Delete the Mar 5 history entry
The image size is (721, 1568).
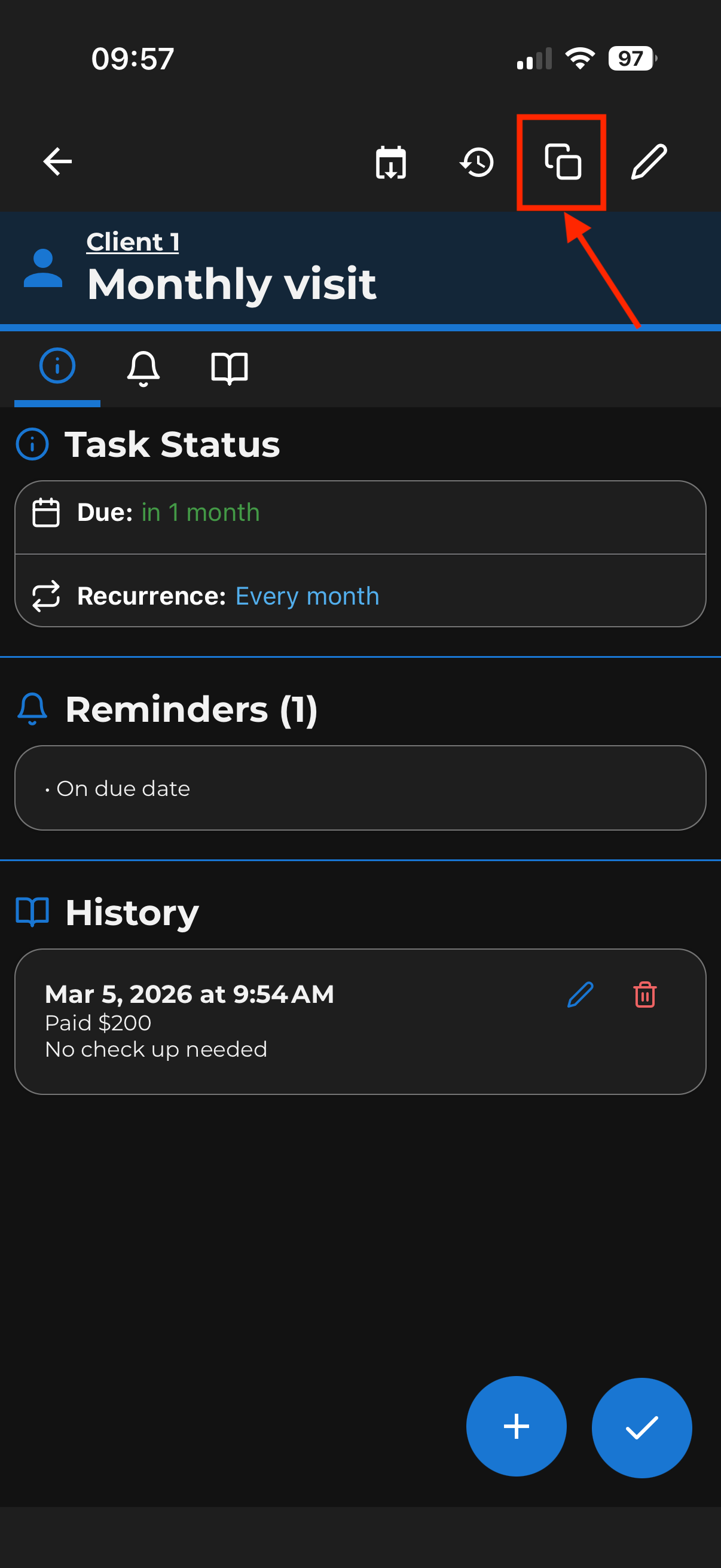[x=644, y=995]
